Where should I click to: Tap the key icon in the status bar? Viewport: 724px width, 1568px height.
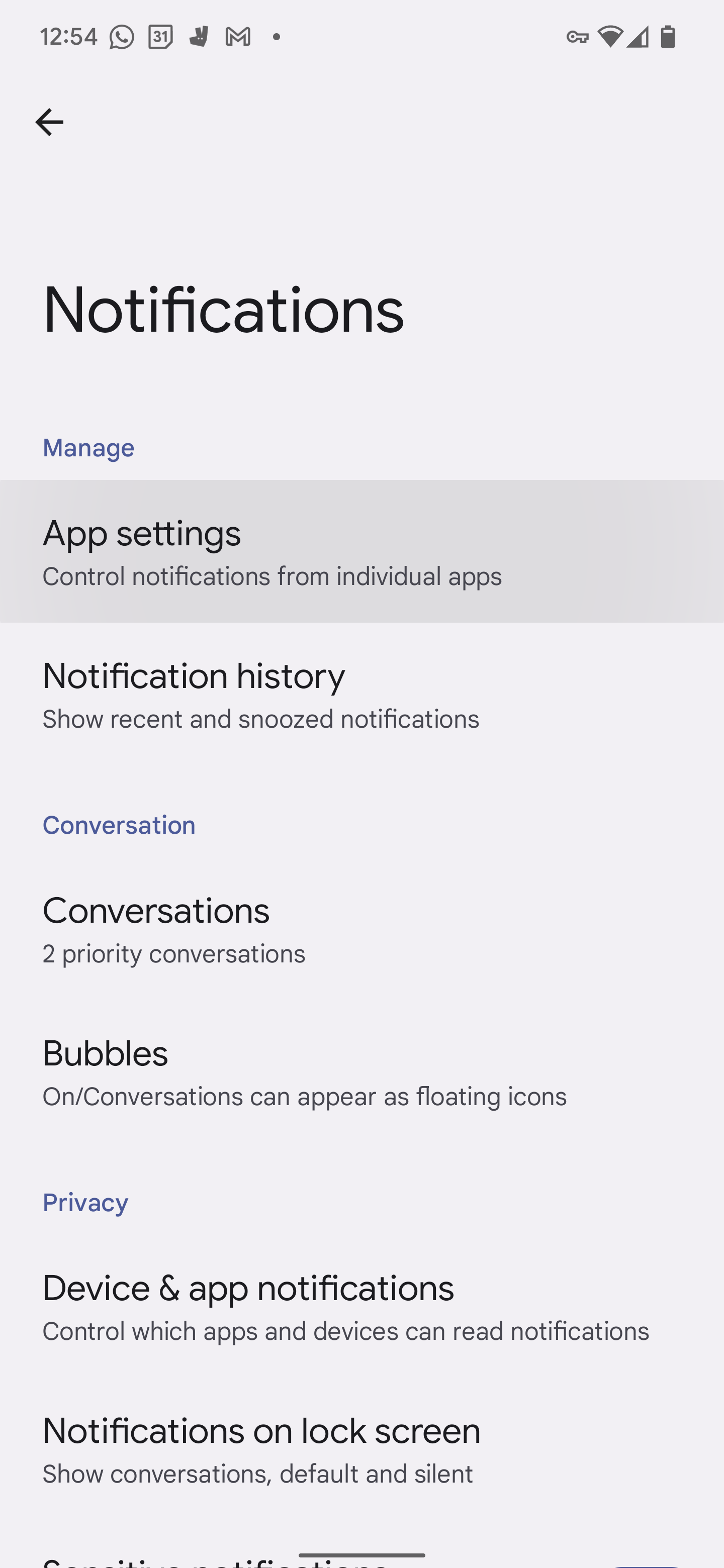[x=578, y=37]
